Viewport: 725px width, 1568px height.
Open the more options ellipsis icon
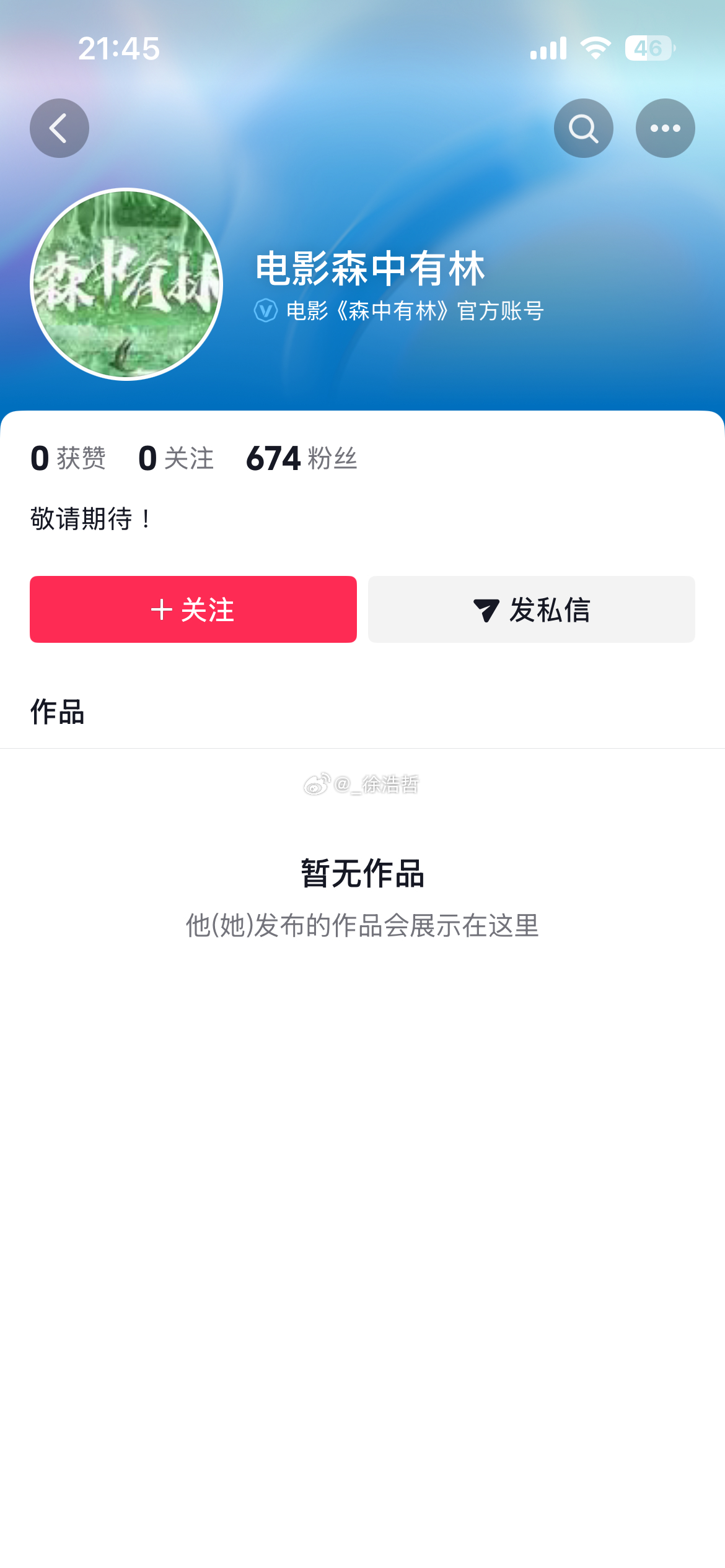pyautogui.click(x=665, y=128)
